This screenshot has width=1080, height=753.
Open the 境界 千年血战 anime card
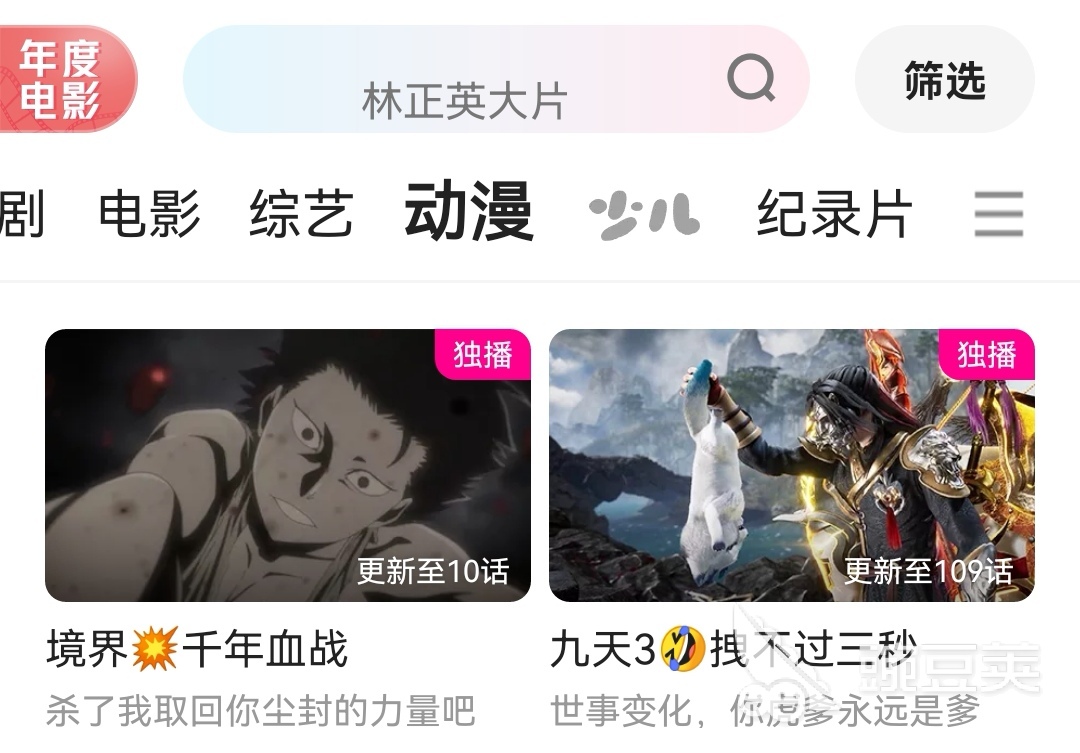(x=287, y=465)
